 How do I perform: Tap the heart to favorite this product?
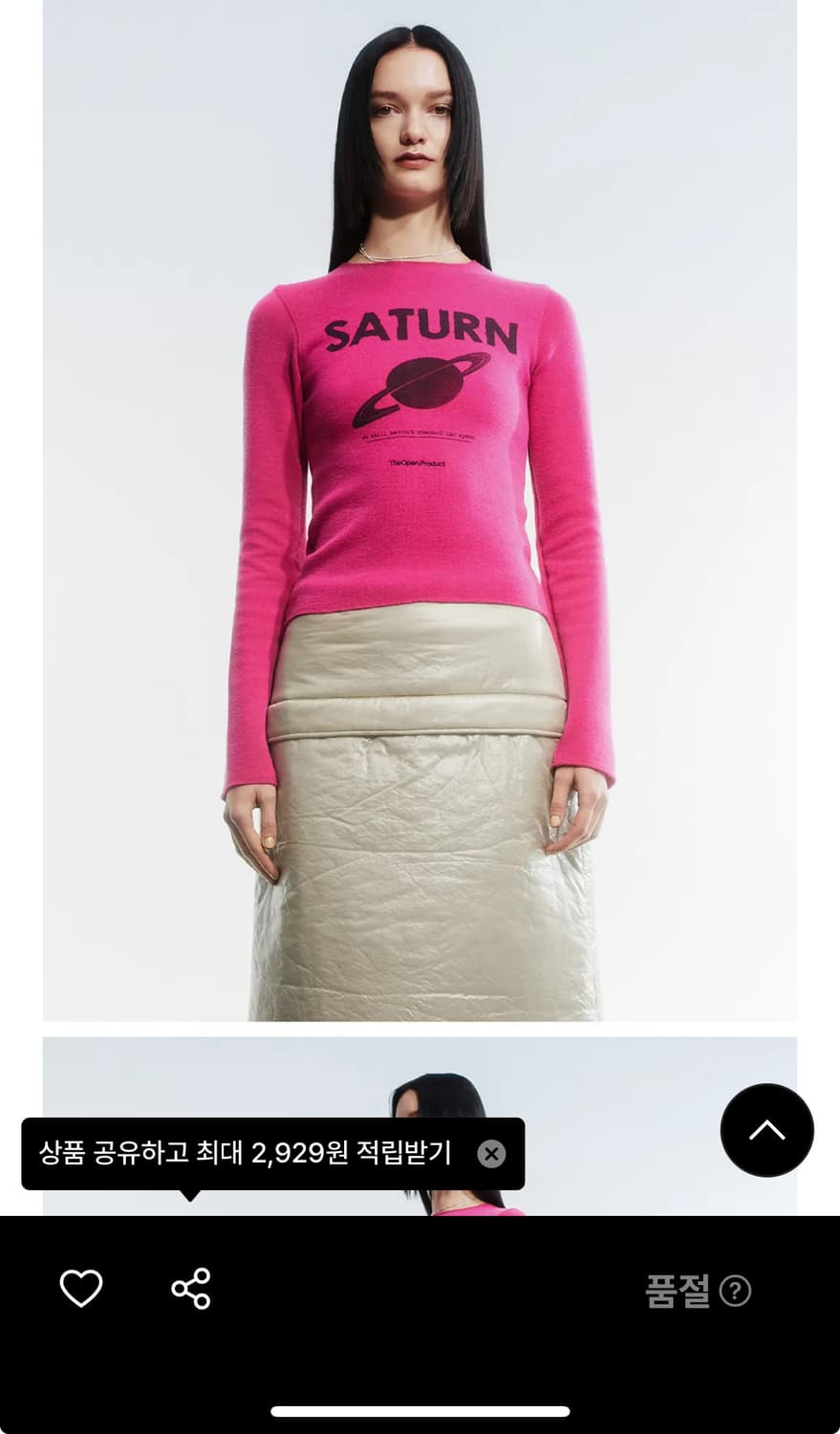pos(83,1288)
